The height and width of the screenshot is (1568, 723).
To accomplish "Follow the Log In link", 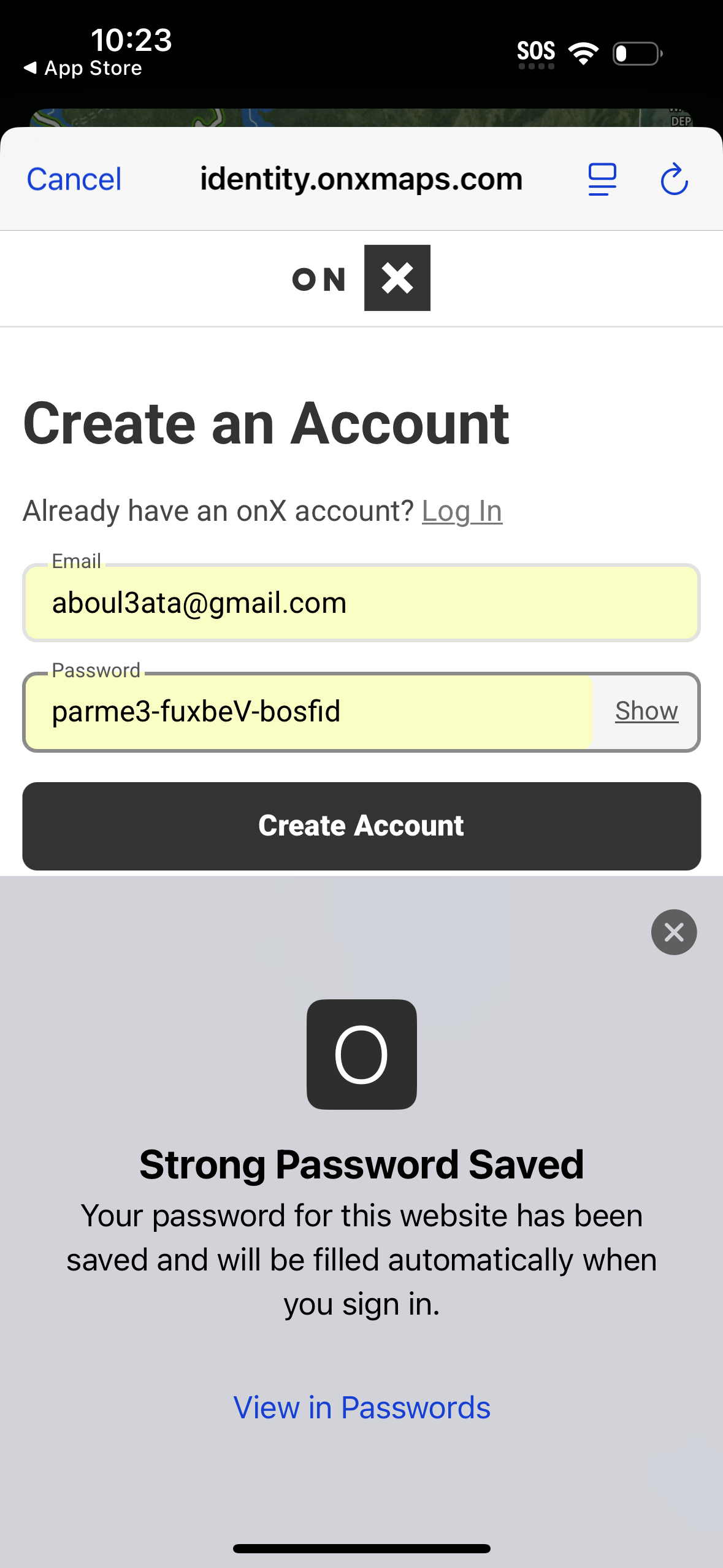I will click(462, 511).
